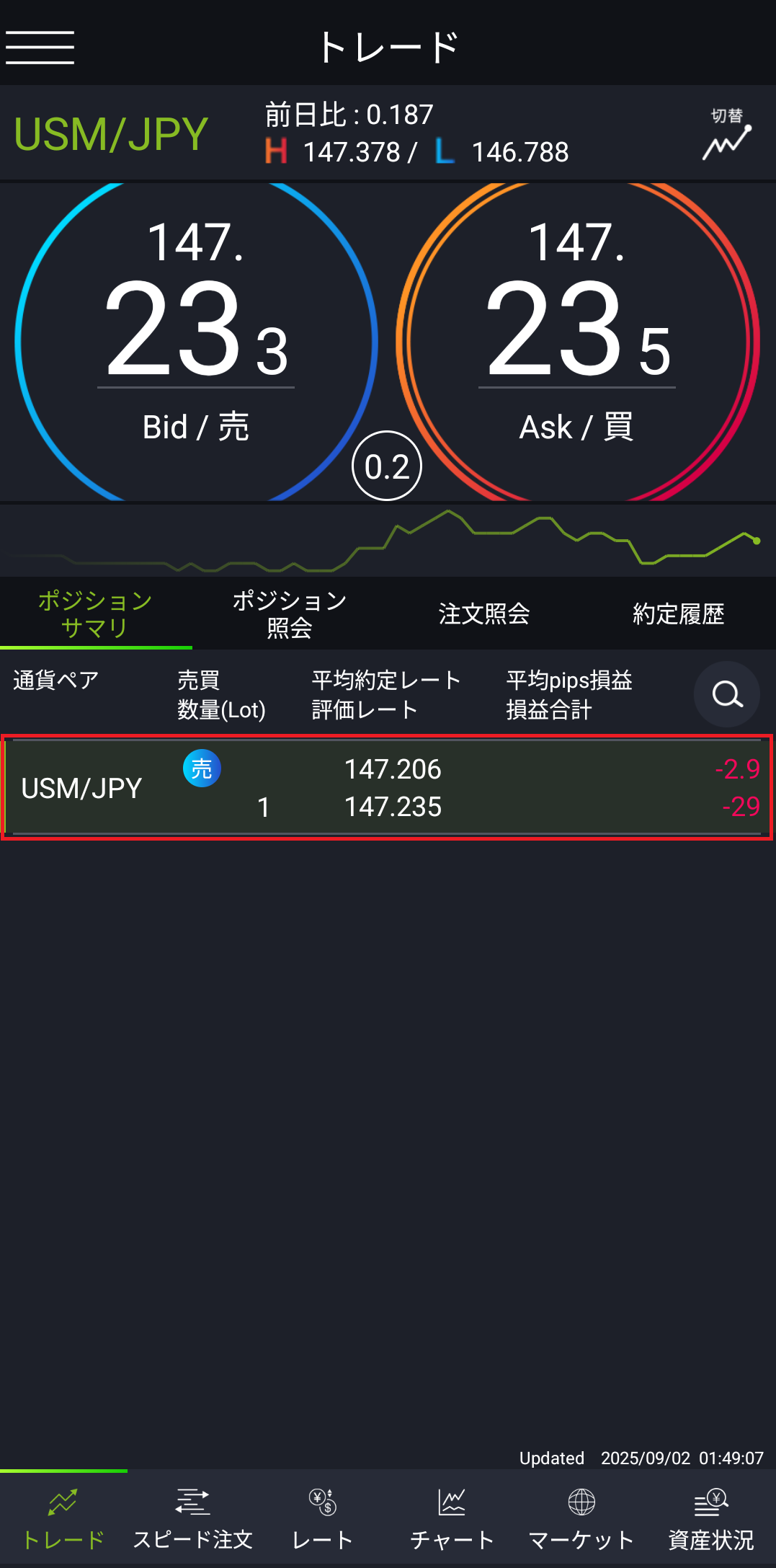The height and width of the screenshot is (1568, 776).
Task: Open the チャート bottom tab
Action: [452, 1518]
